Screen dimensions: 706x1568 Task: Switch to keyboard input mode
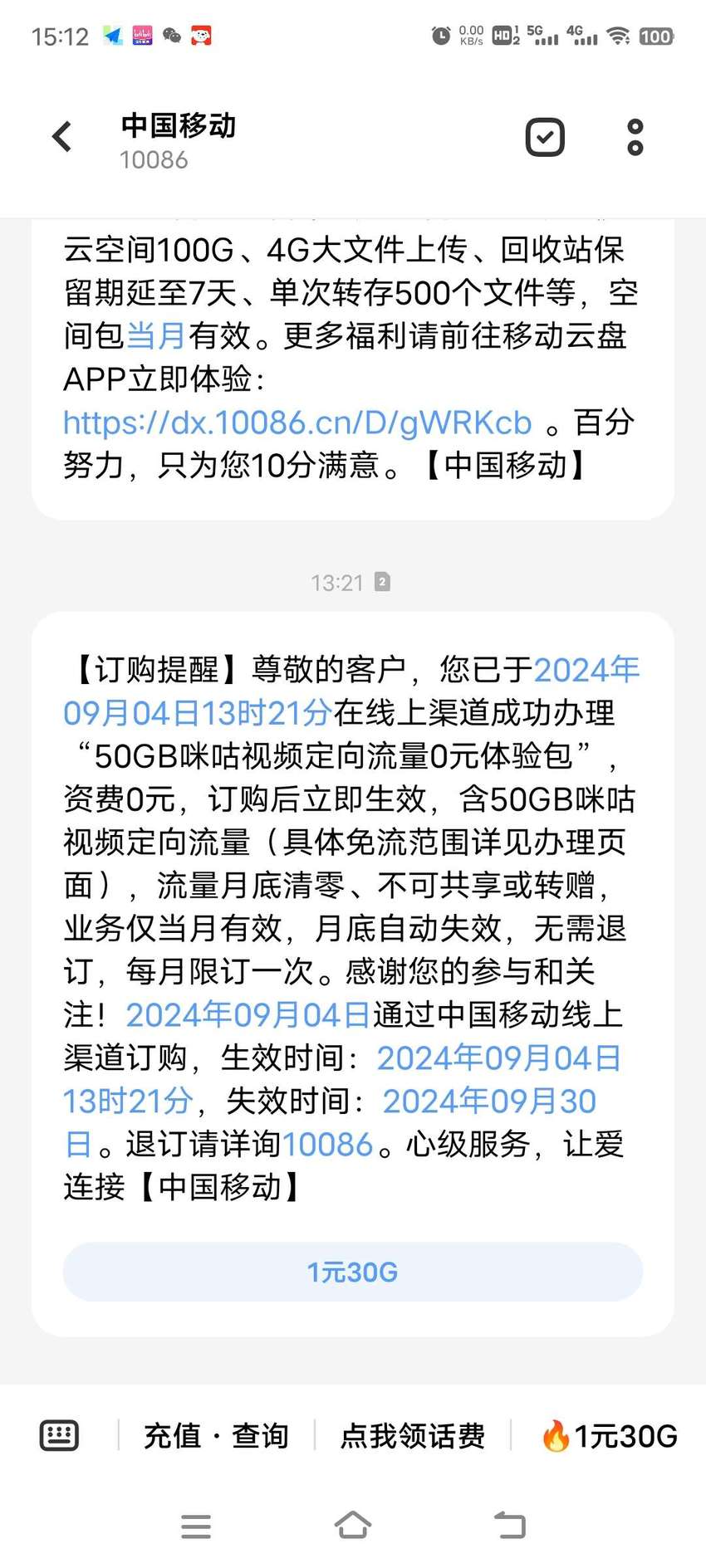pyautogui.click(x=59, y=1435)
